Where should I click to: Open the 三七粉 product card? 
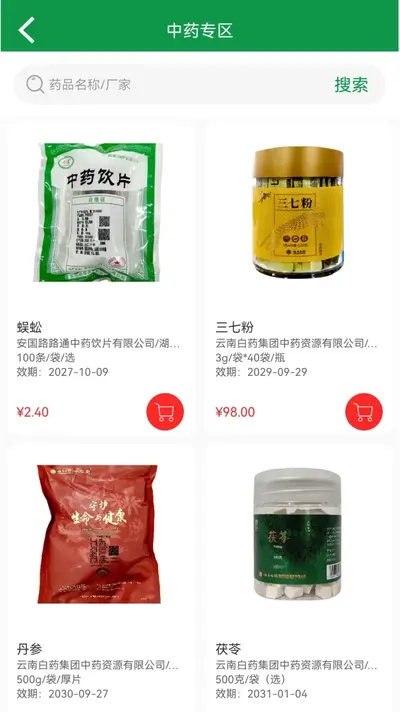point(298,278)
